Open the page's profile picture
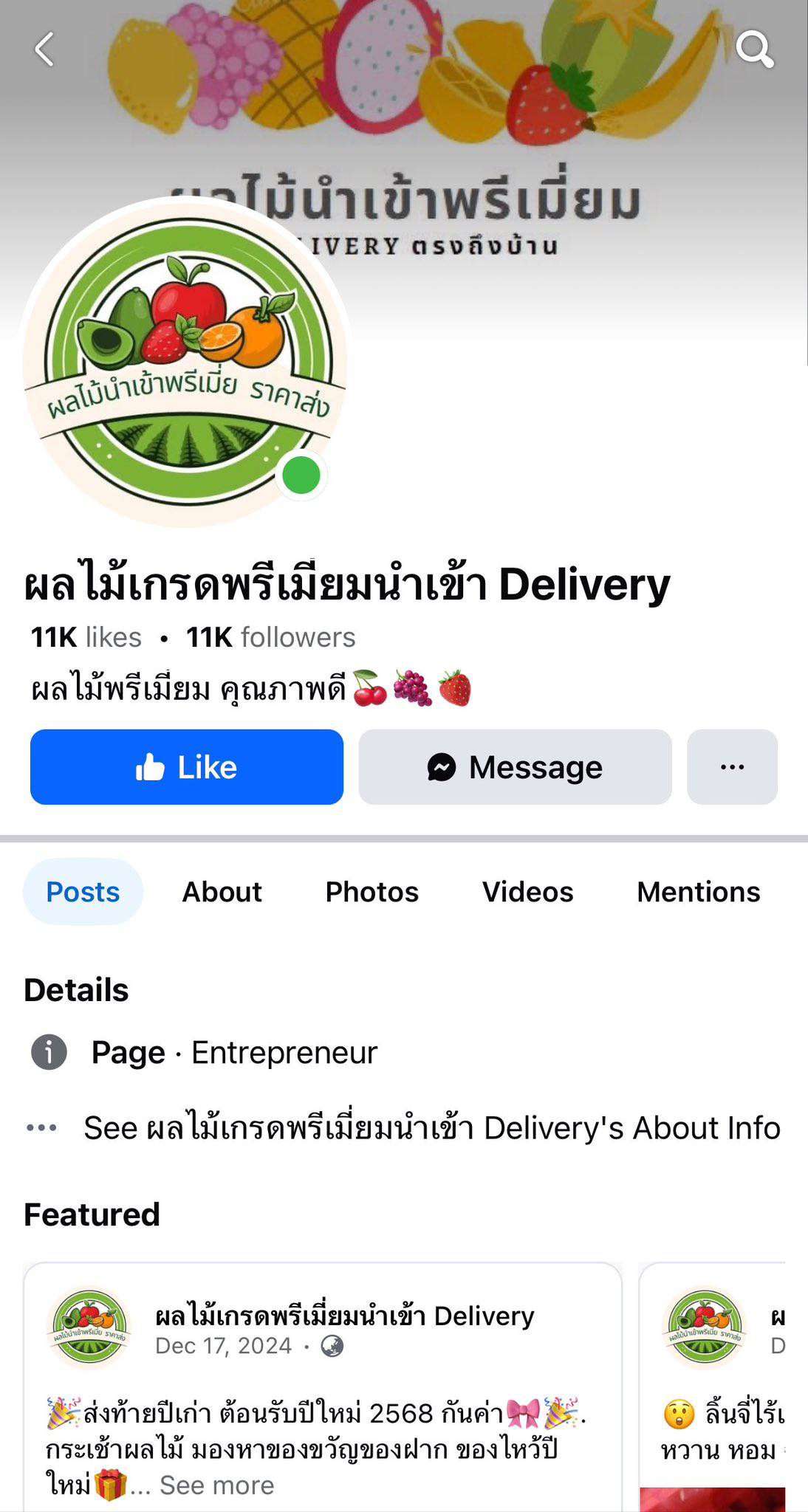 pyautogui.click(x=185, y=362)
